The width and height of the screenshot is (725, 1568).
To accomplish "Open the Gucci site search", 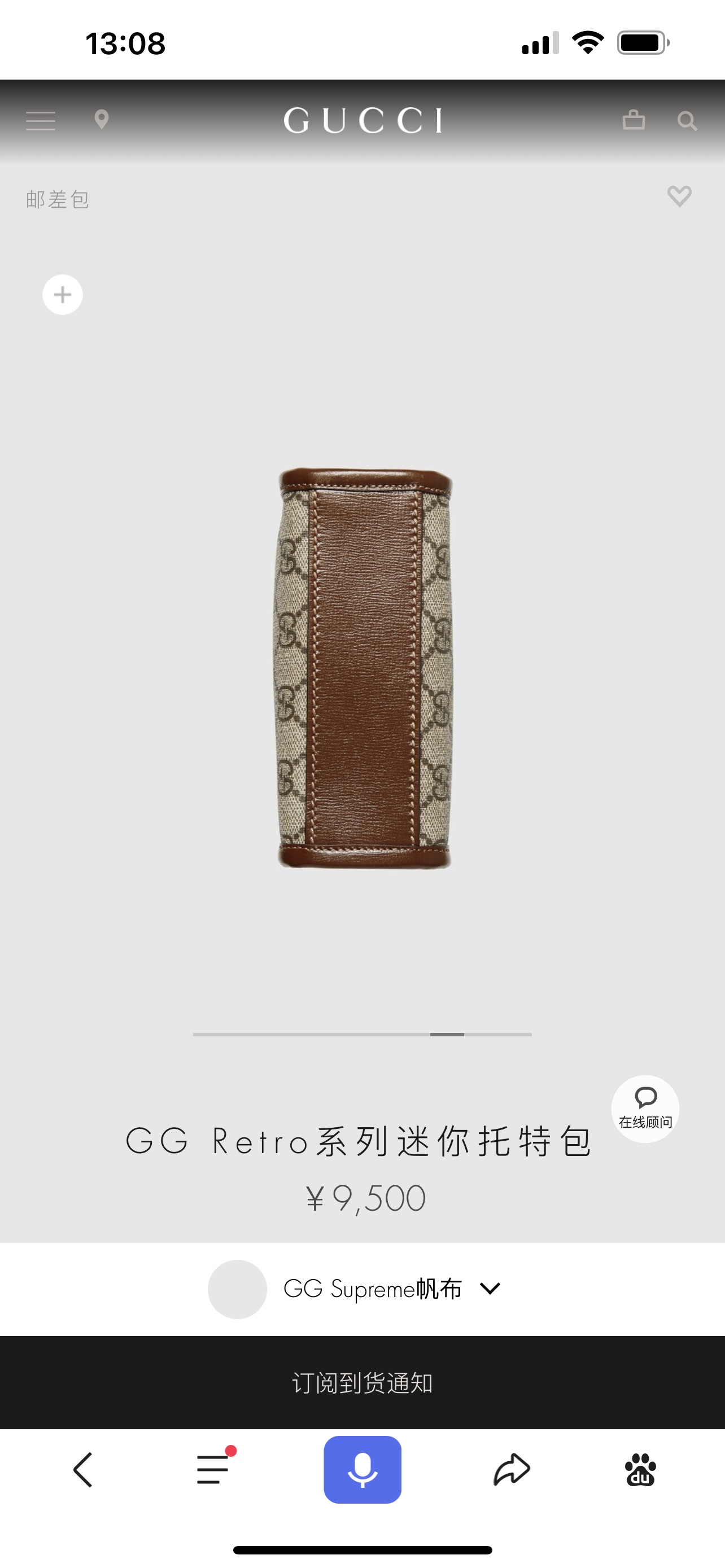I will [687, 121].
